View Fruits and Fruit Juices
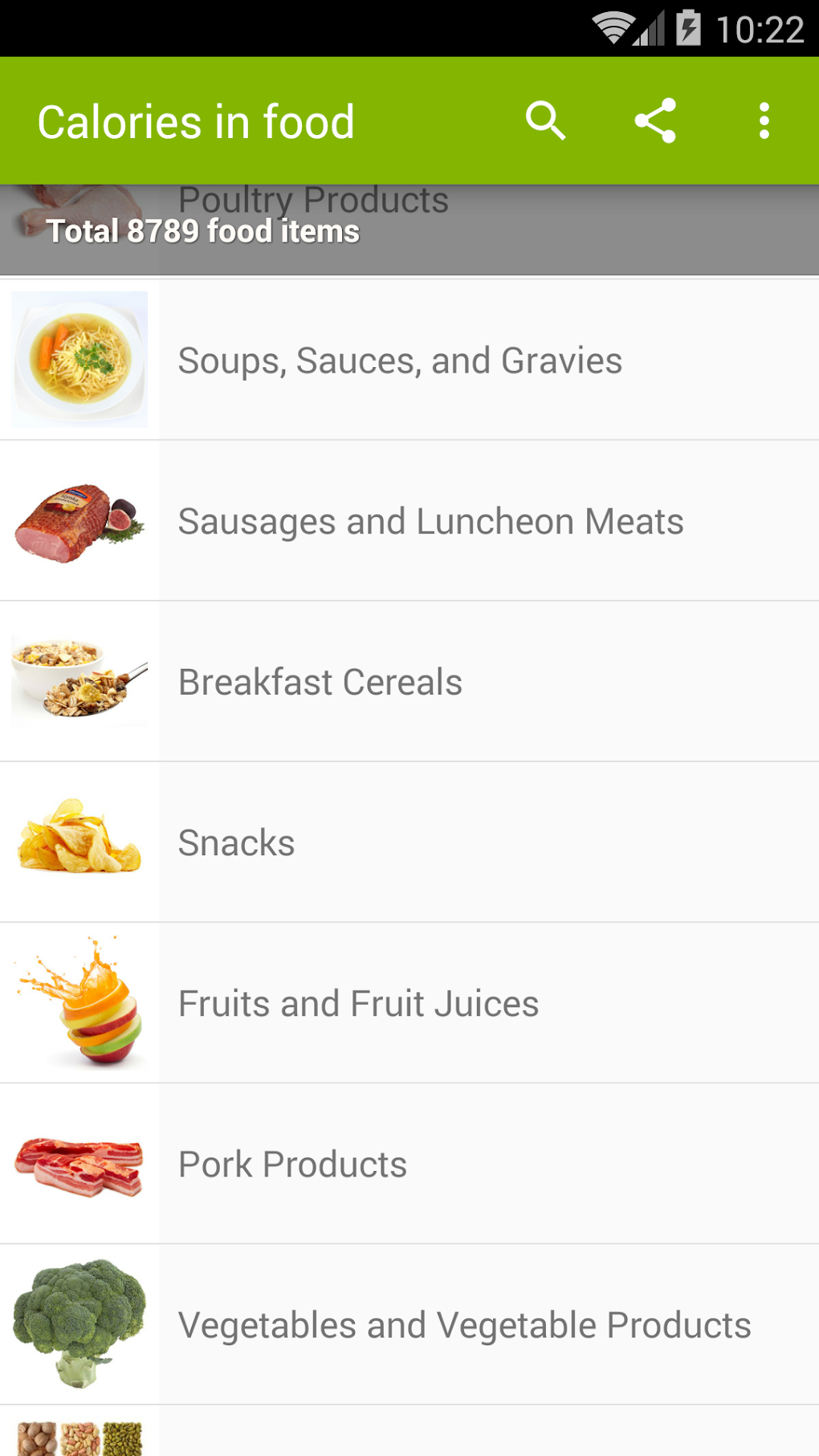 [409, 1003]
